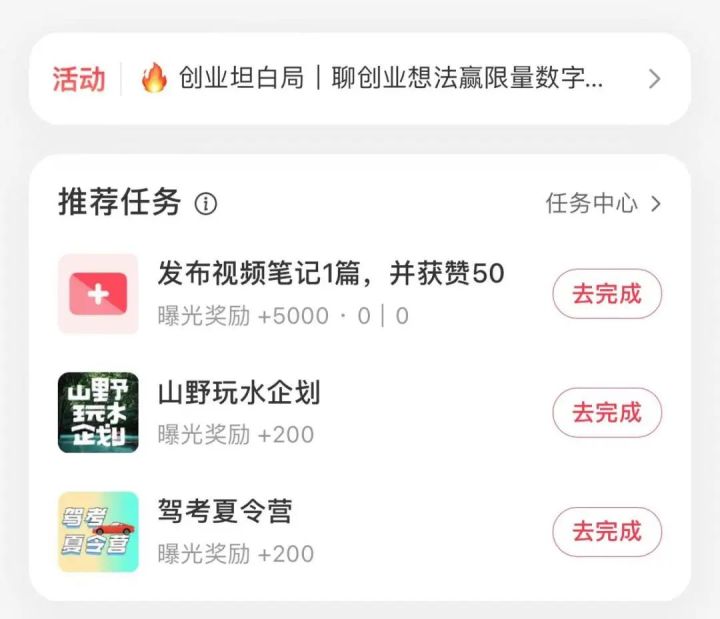The image size is (720, 619).
Task: Tap 去完成 for 发布视频笔记1篇 task
Action: 607,294
